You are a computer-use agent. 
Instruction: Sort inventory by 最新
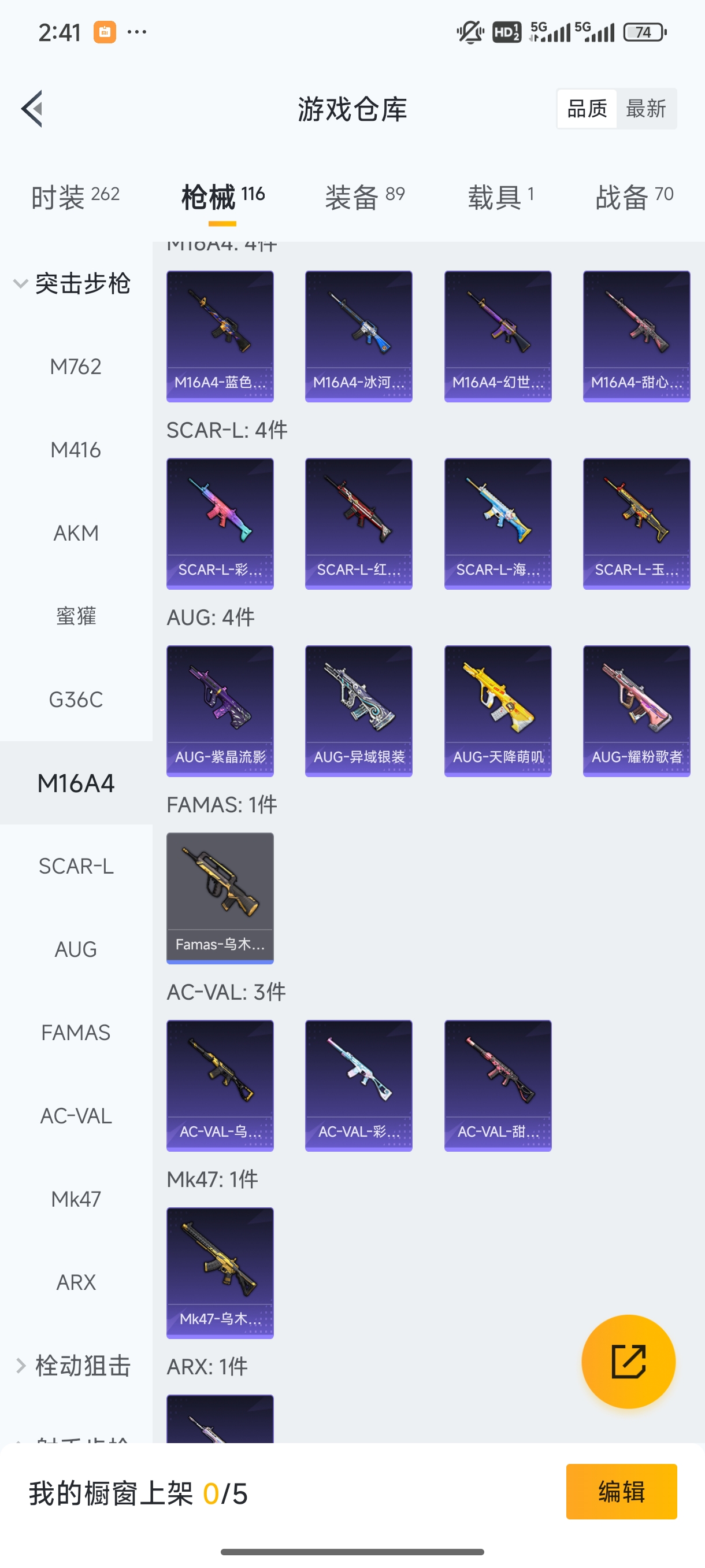[x=645, y=109]
